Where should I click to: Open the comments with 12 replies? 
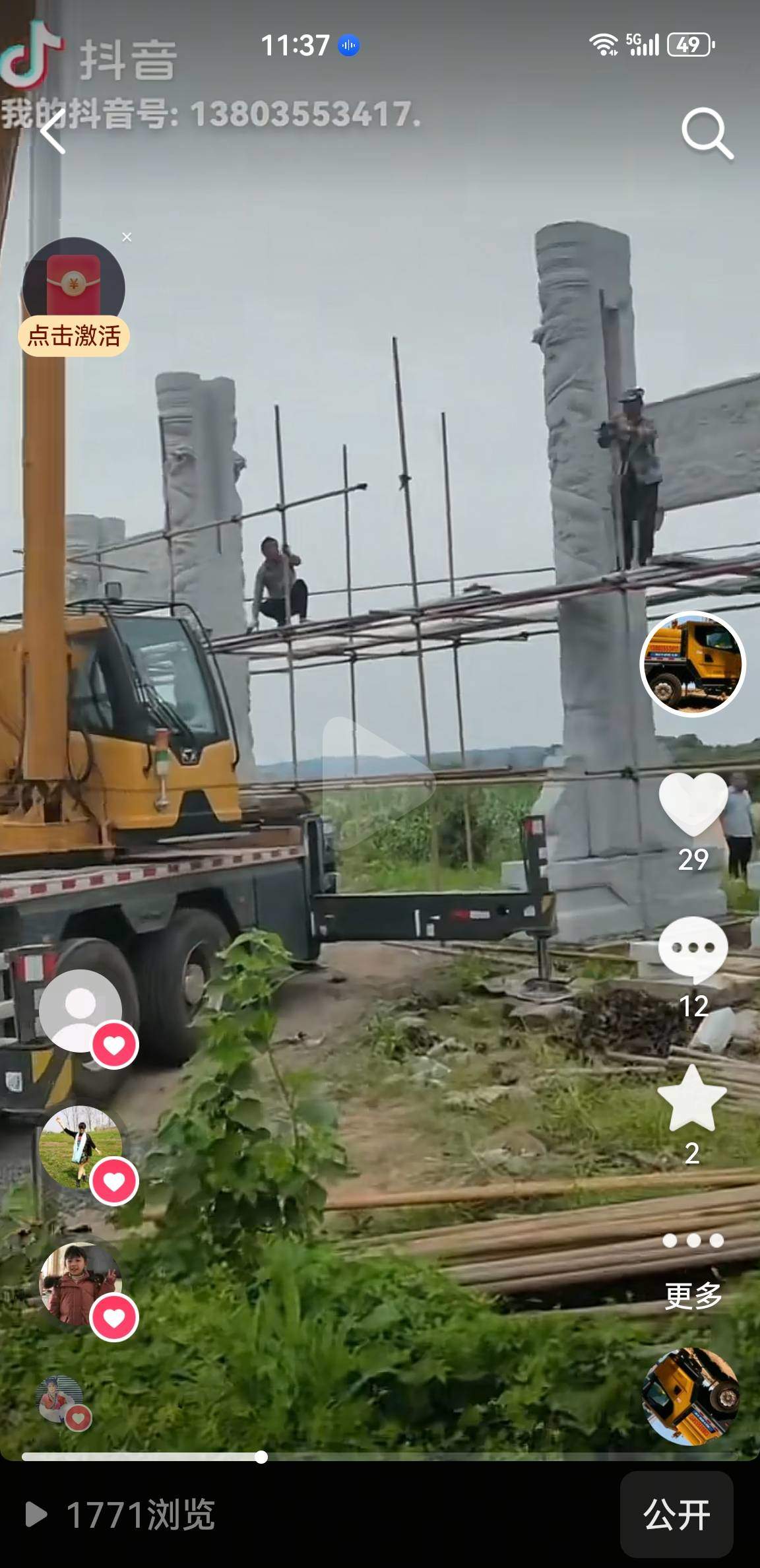point(693,949)
